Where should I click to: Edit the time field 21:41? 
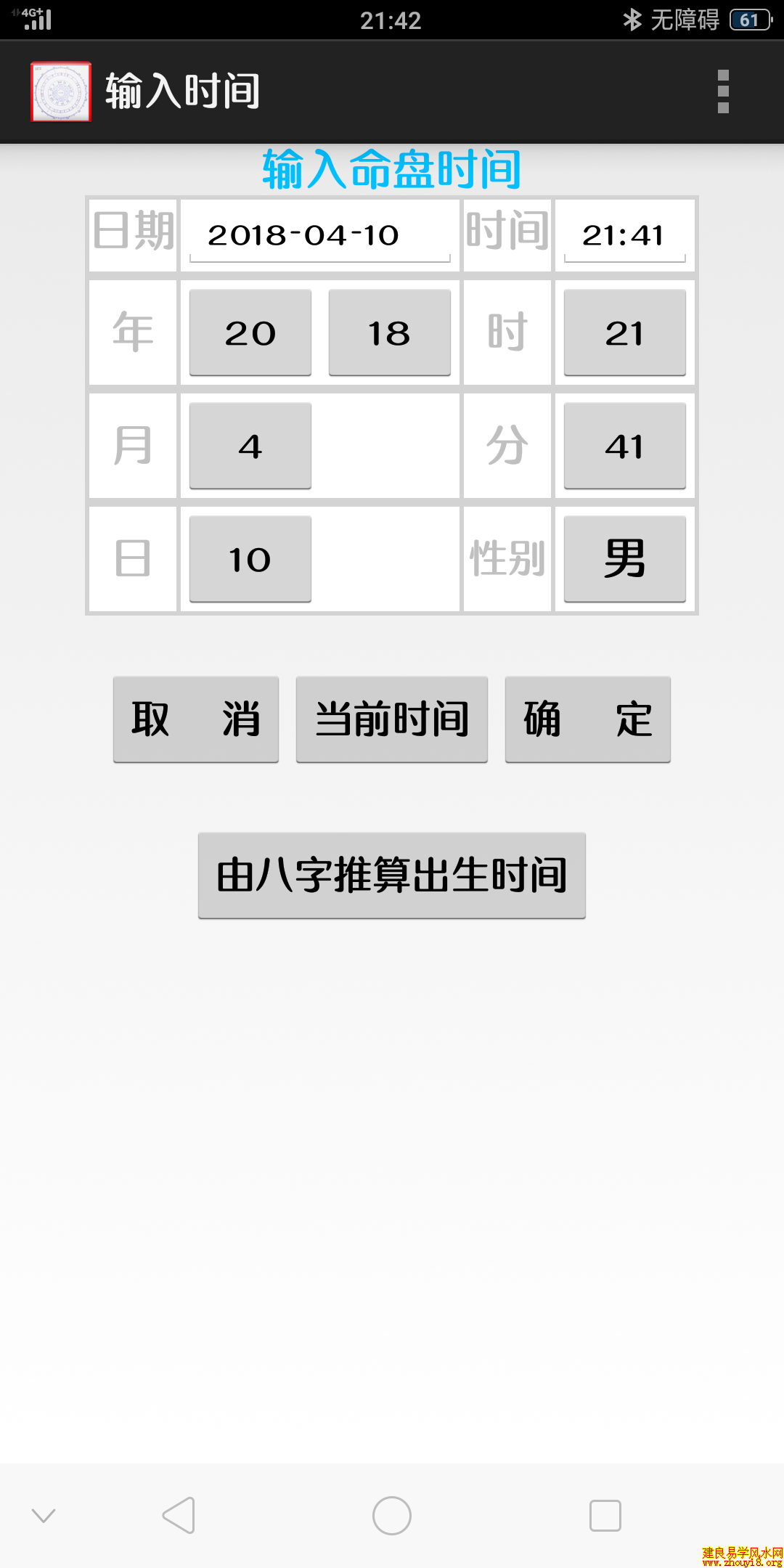click(624, 235)
